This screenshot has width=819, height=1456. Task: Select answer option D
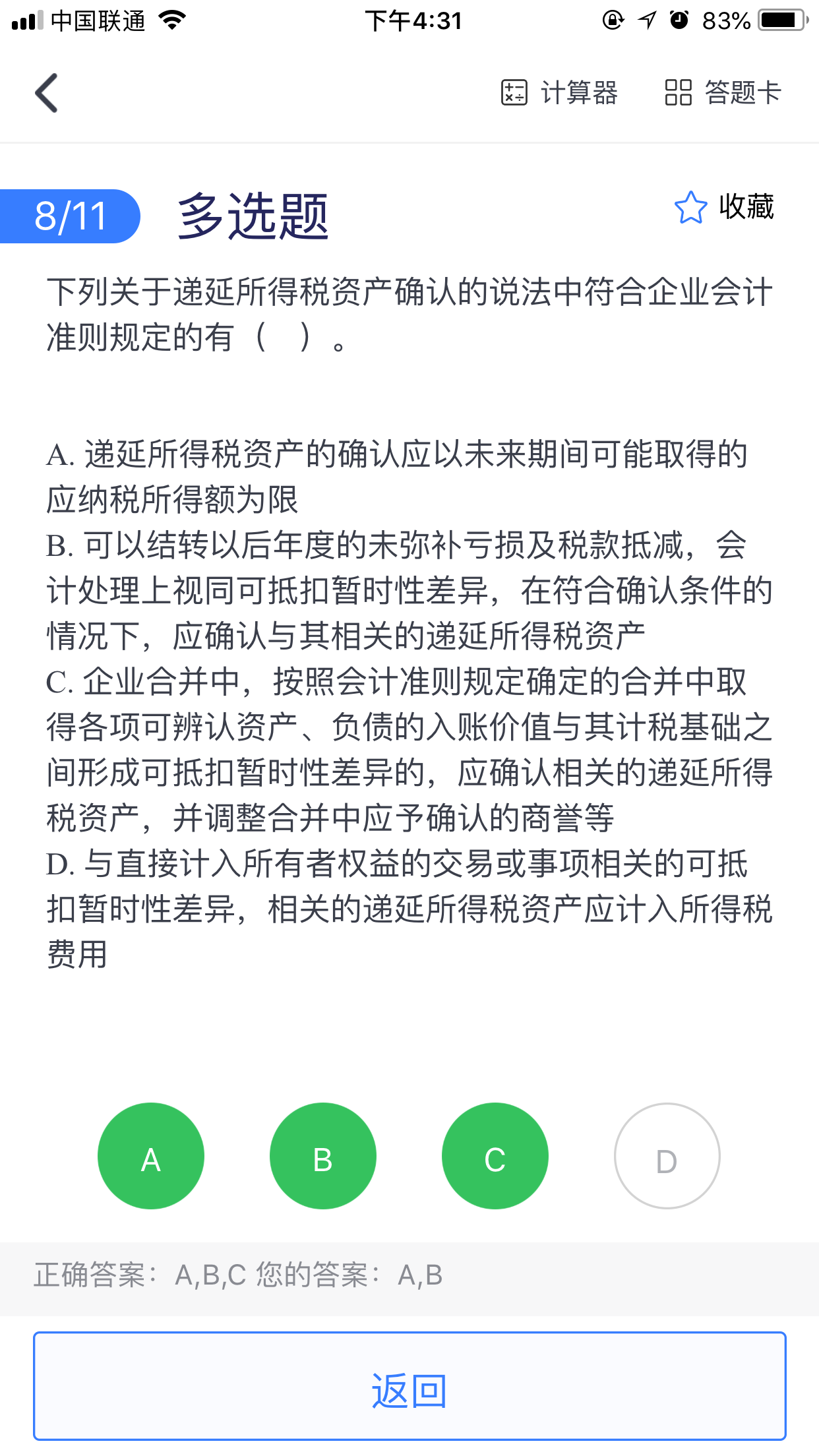pos(667,1156)
